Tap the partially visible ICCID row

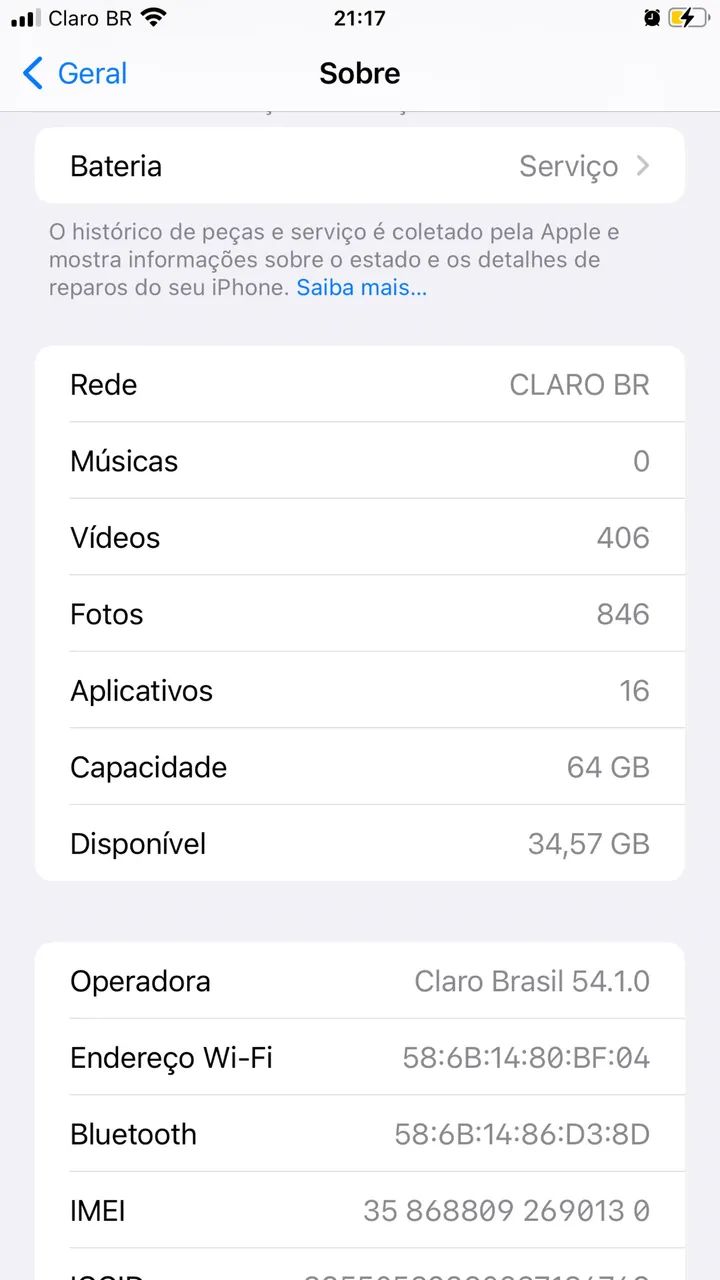pos(360,1273)
